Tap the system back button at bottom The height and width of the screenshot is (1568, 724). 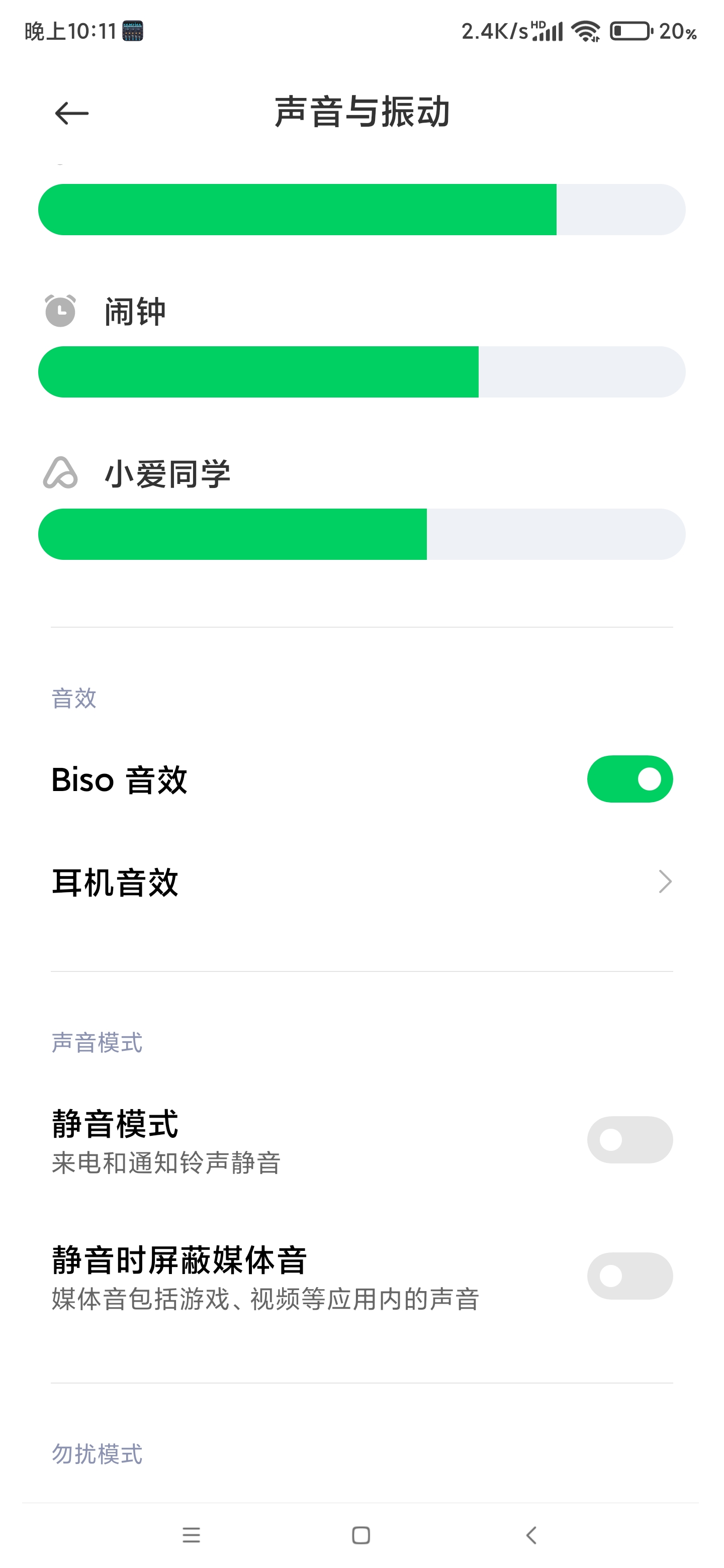(x=531, y=1535)
